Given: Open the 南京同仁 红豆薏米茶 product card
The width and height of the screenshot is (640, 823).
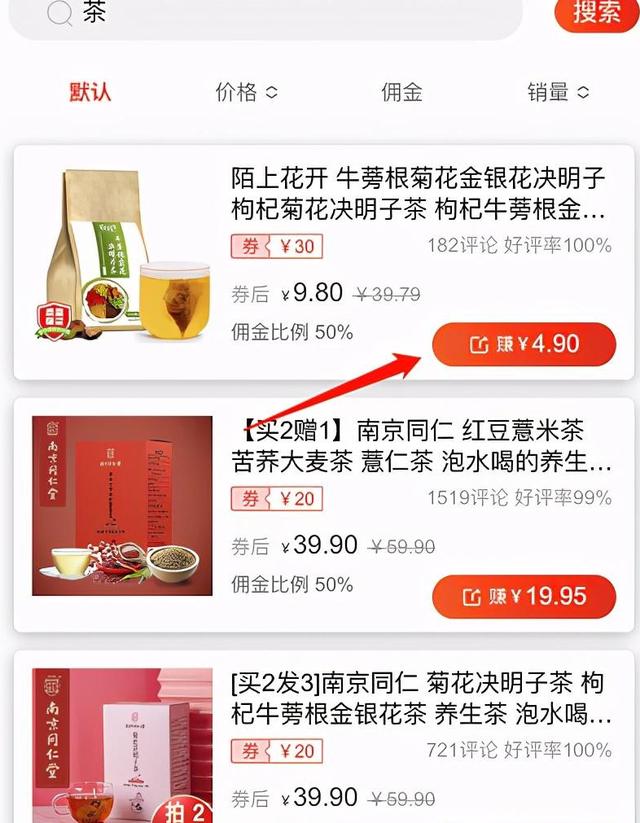Looking at the screenshot, I should 420,447.
